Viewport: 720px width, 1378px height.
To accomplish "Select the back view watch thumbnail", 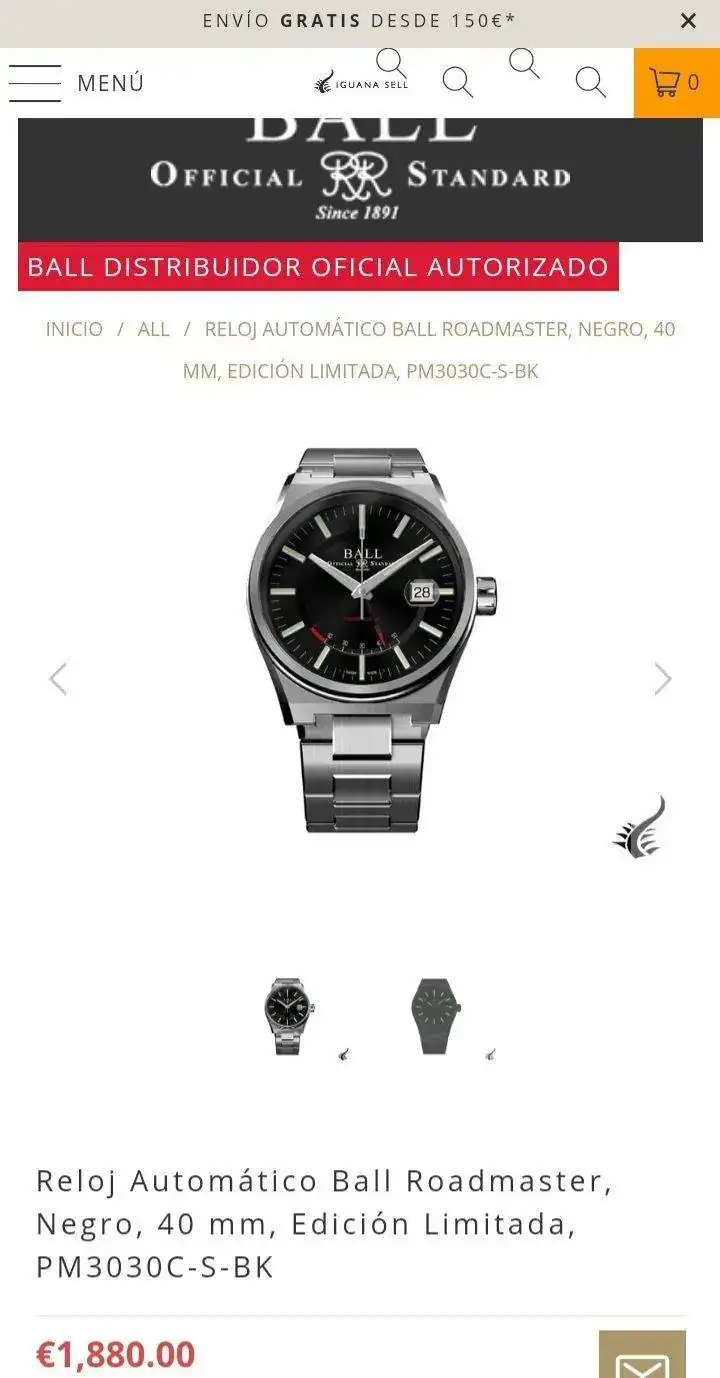I will click(435, 1016).
